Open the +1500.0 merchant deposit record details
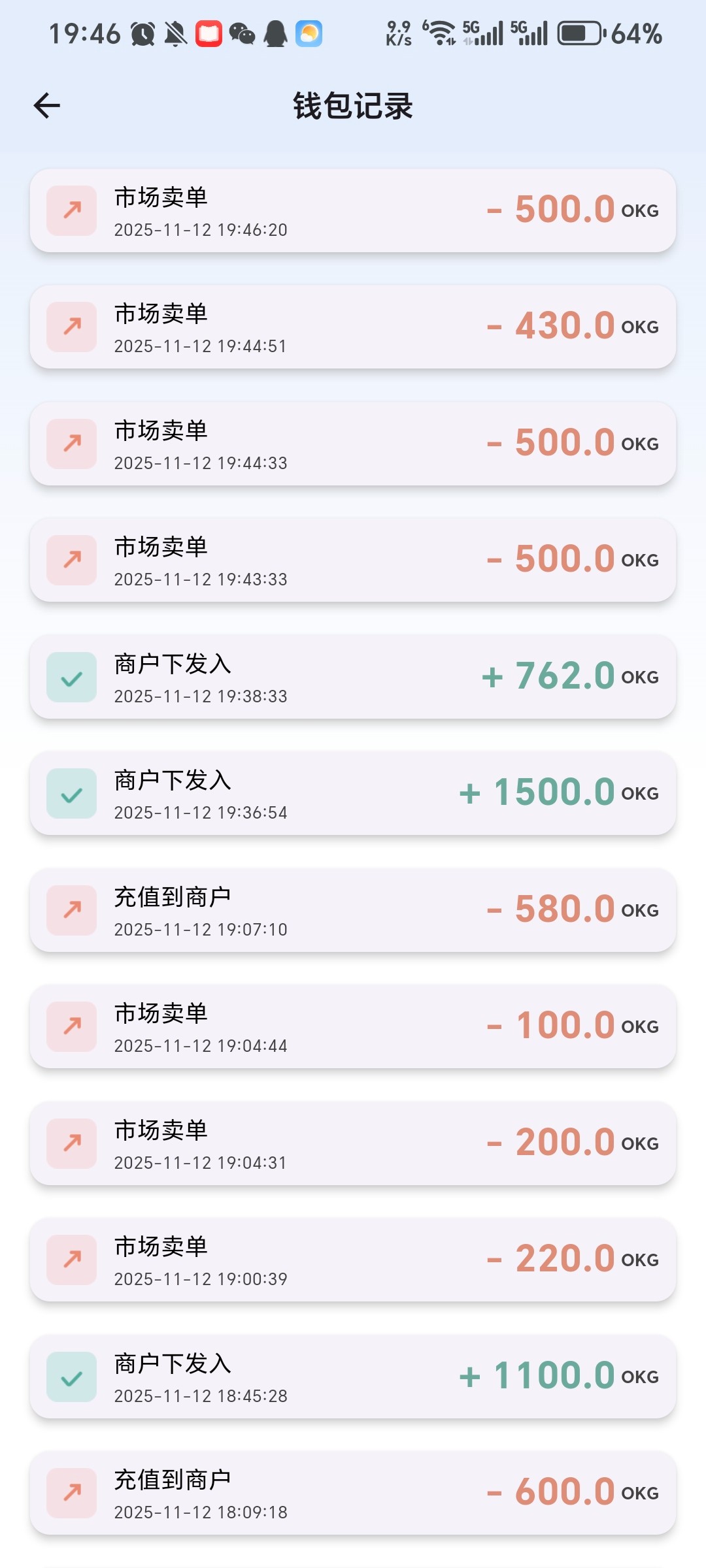Viewport: 706px width, 1568px height. [353, 793]
